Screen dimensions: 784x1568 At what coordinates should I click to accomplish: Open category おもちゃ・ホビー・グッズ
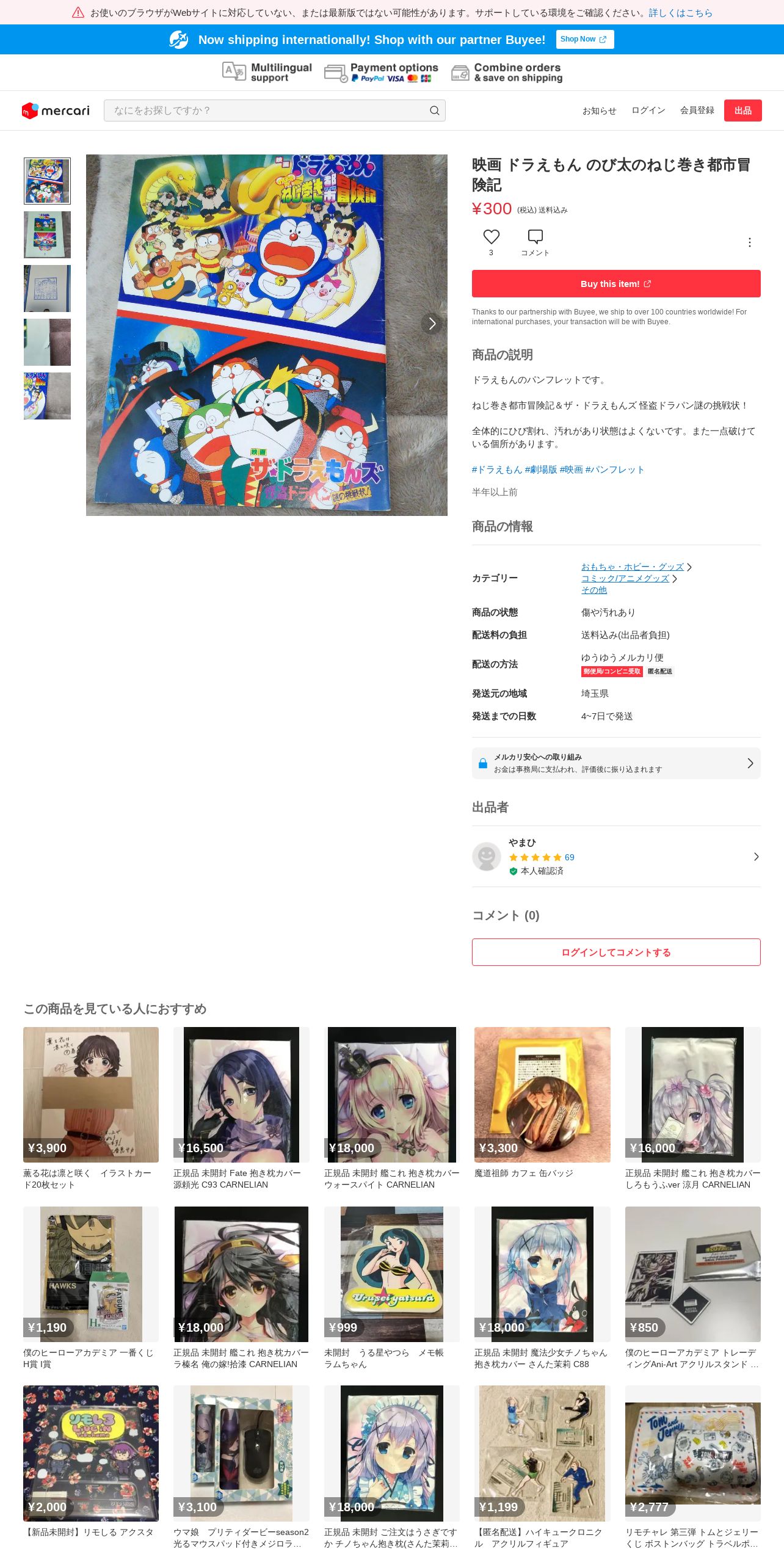pyautogui.click(x=633, y=567)
